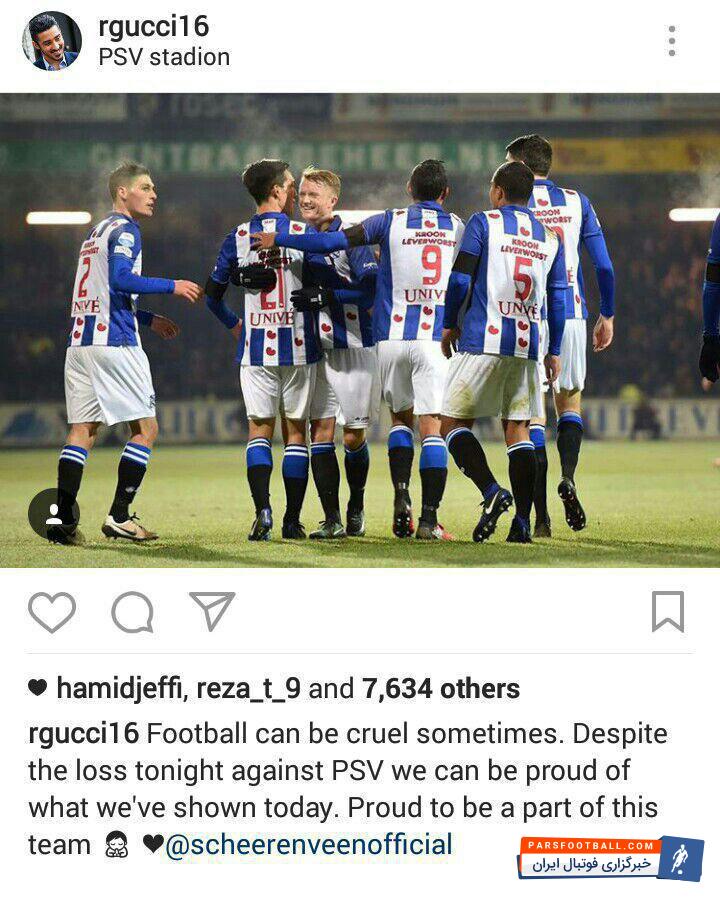
Task: Open comments via the speech bubble icon
Action: coord(132,612)
